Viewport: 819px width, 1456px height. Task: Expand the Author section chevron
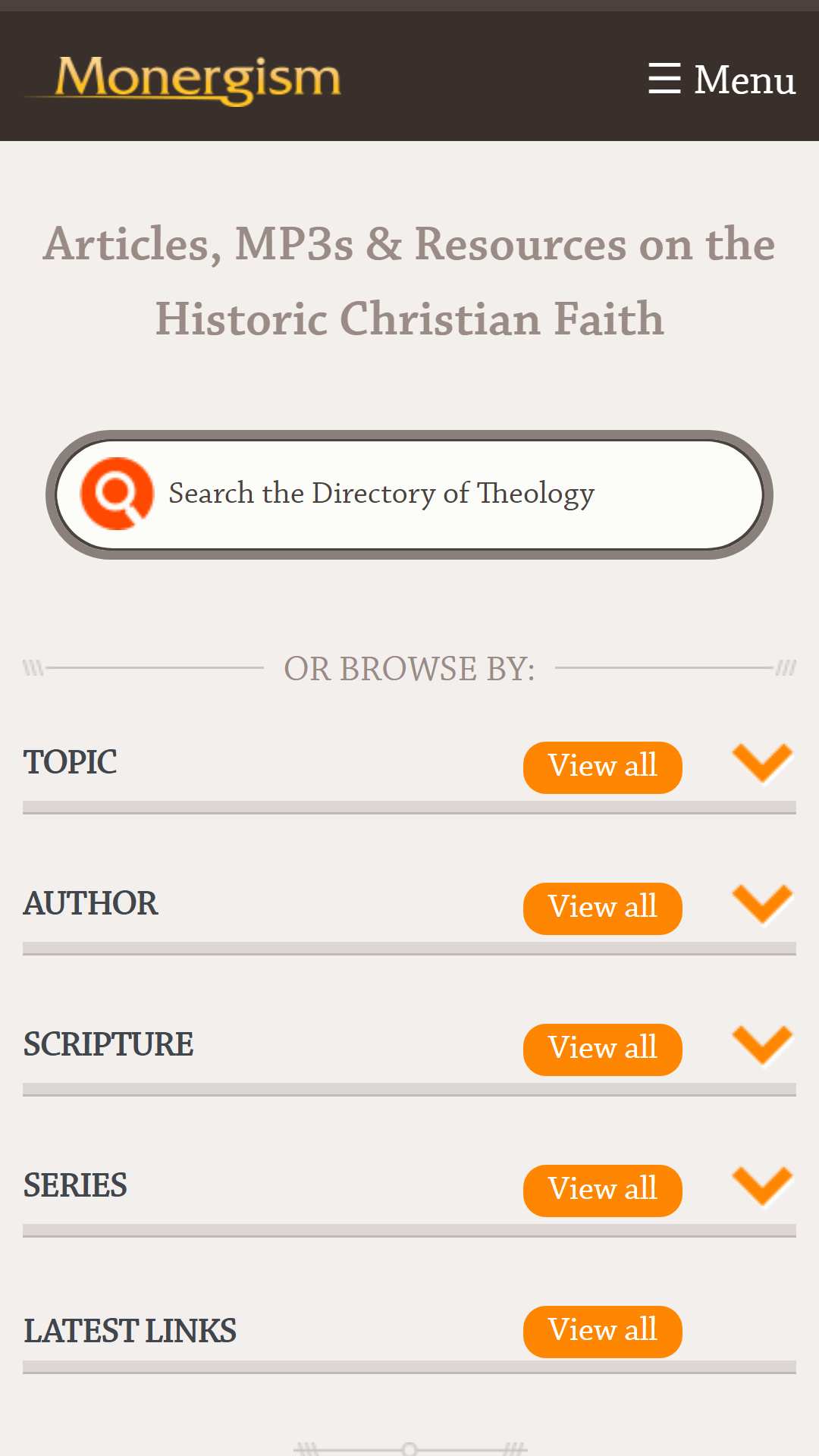(x=762, y=904)
